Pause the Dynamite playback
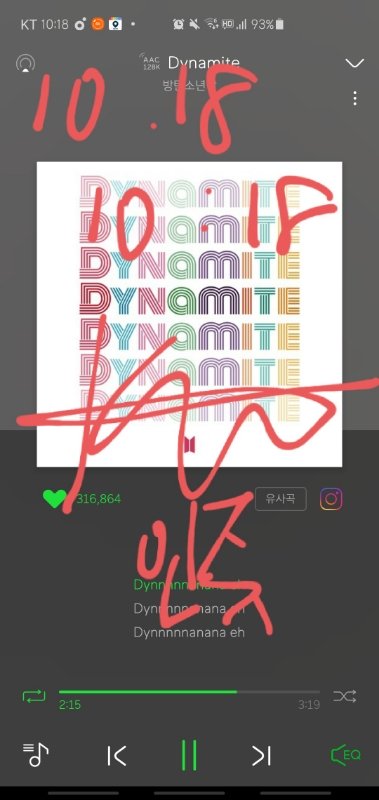The height and width of the screenshot is (800, 379). (x=189, y=755)
